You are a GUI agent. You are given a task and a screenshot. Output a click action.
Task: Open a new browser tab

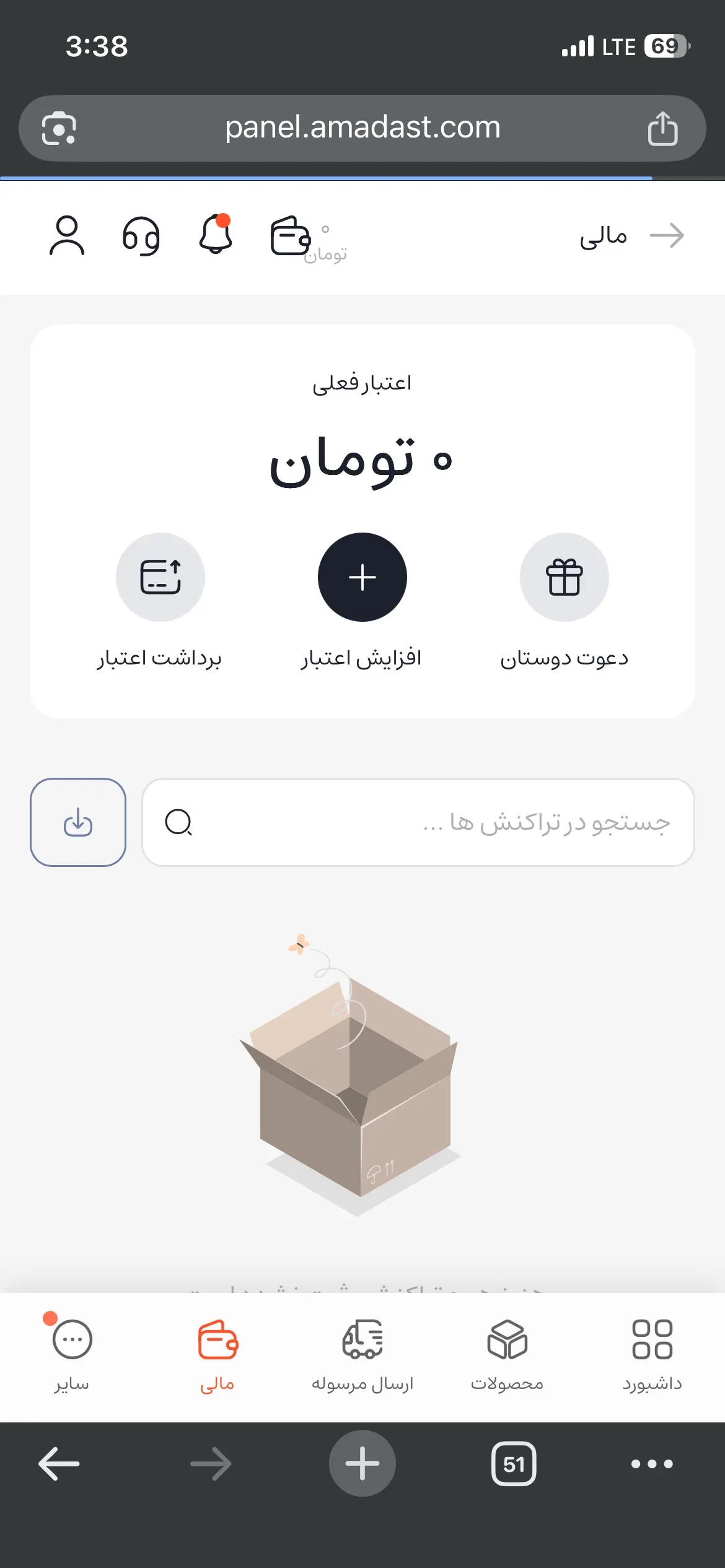point(362,1464)
